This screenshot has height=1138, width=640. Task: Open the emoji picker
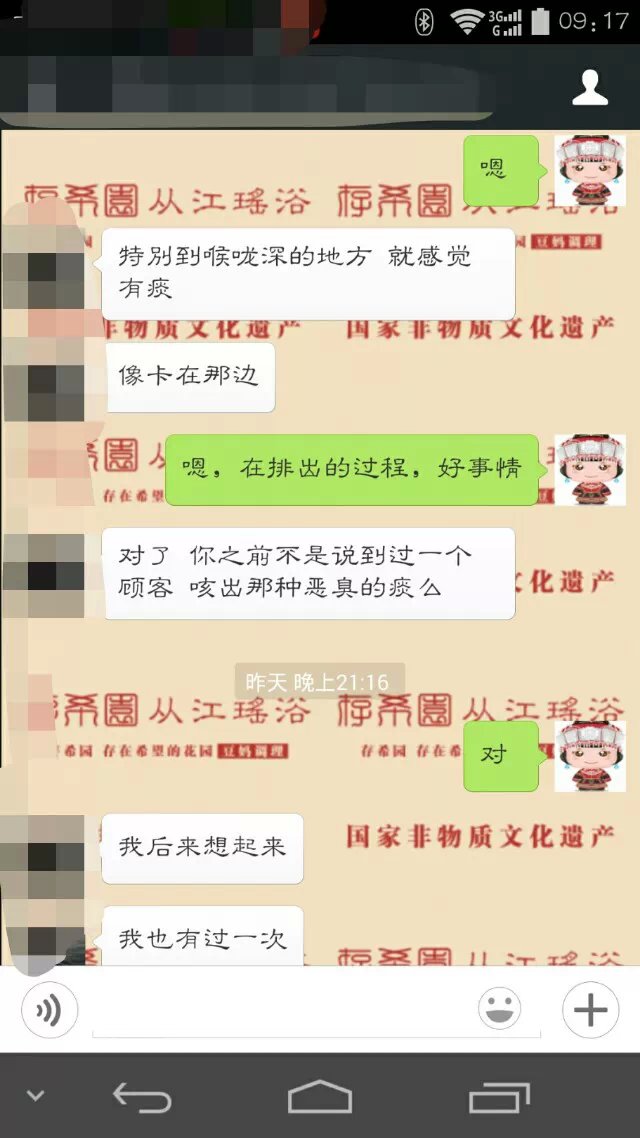tap(499, 1010)
